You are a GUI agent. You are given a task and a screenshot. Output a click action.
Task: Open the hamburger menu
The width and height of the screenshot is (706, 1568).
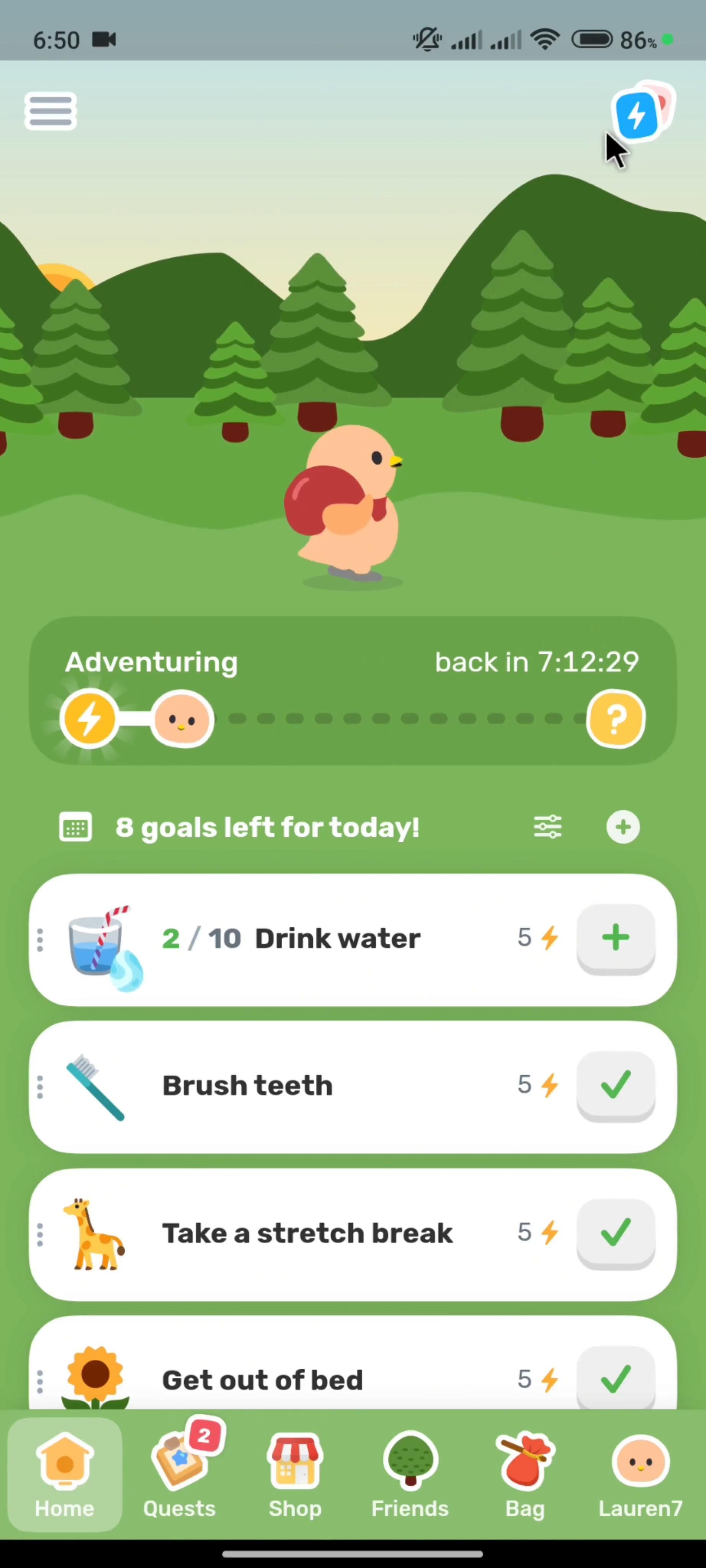click(x=51, y=111)
